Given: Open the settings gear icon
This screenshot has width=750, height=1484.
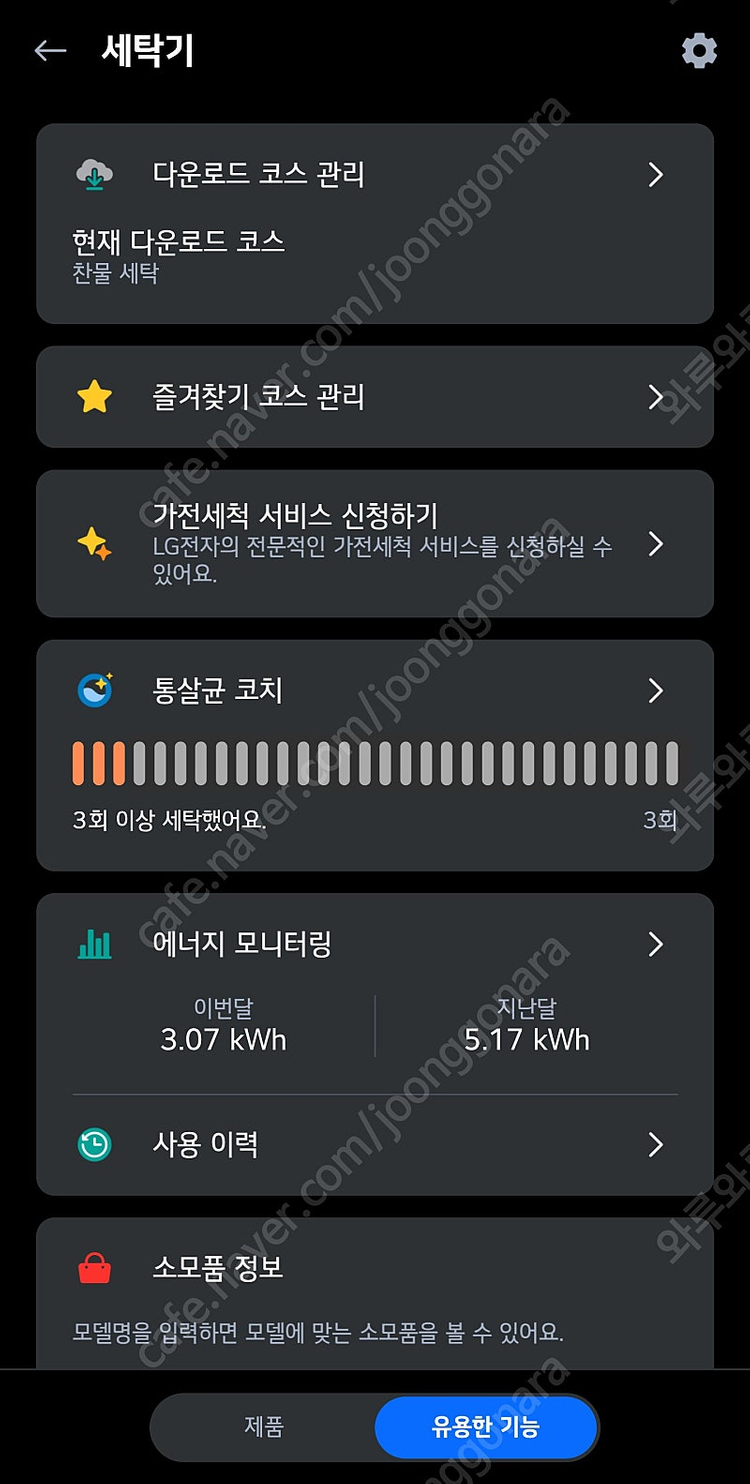Looking at the screenshot, I should pyautogui.click(x=701, y=50).
